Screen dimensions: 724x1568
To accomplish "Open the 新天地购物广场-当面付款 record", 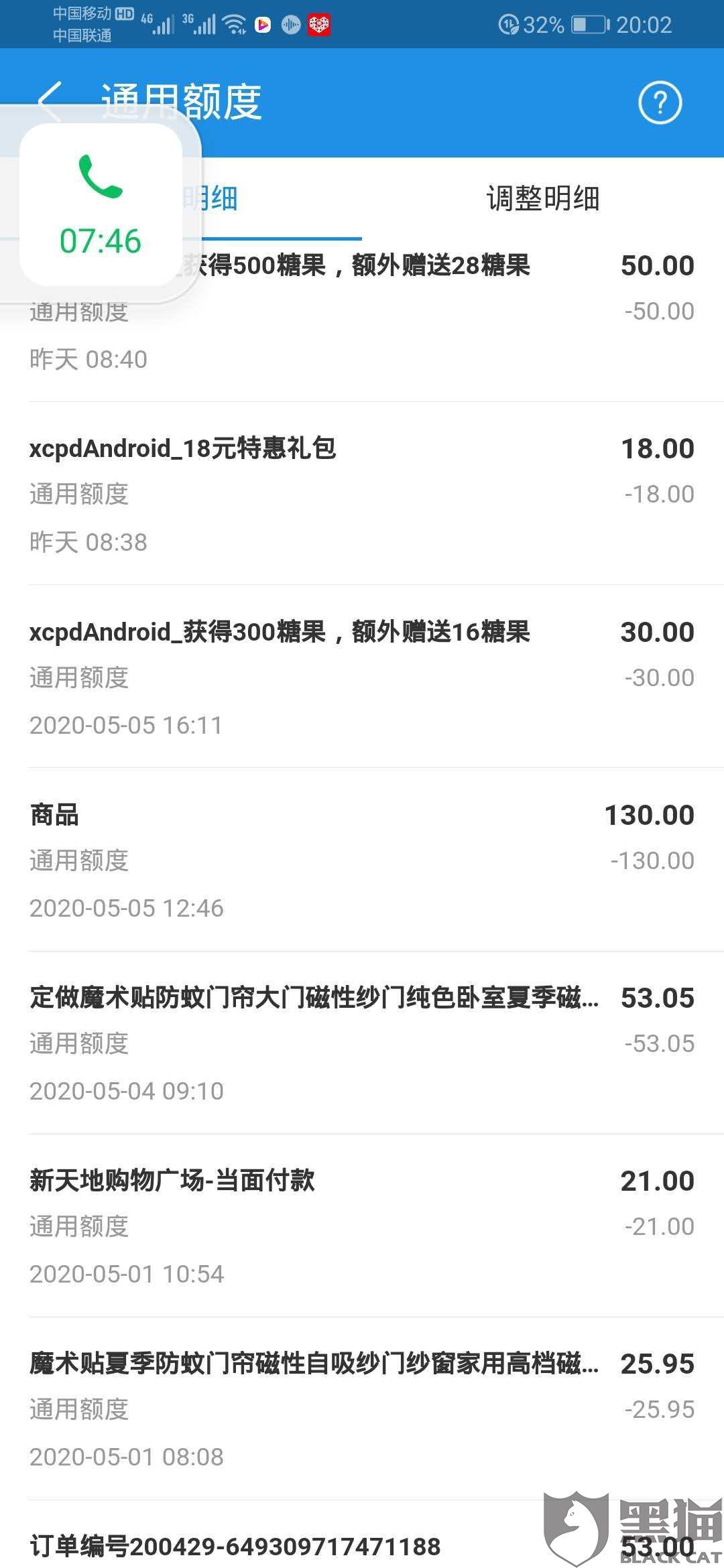I will tap(362, 1226).
